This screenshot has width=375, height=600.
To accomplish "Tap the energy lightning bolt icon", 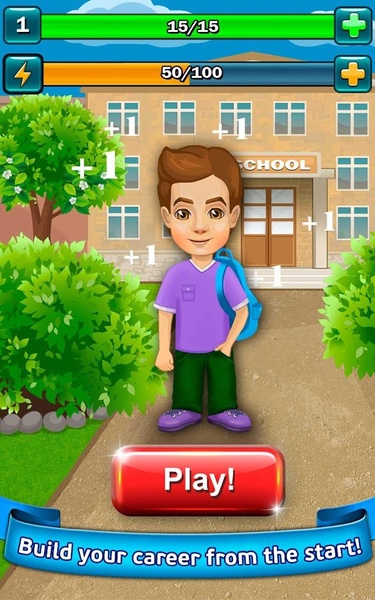I will pyautogui.click(x=23, y=74).
